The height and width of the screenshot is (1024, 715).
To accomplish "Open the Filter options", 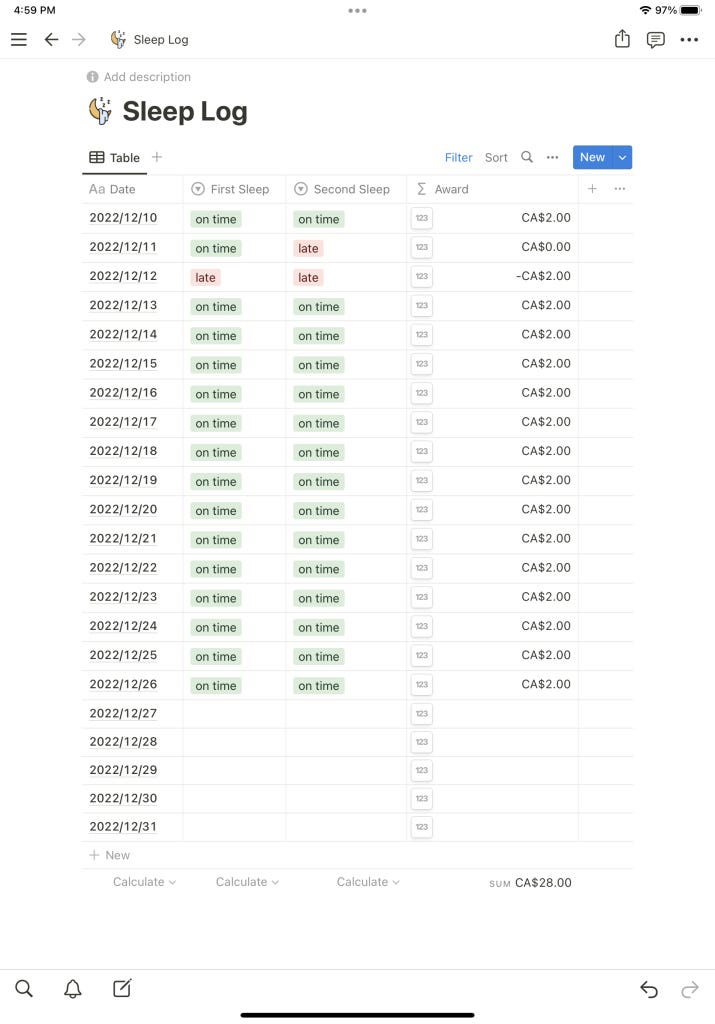I will pyautogui.click(x=458, y=157).
